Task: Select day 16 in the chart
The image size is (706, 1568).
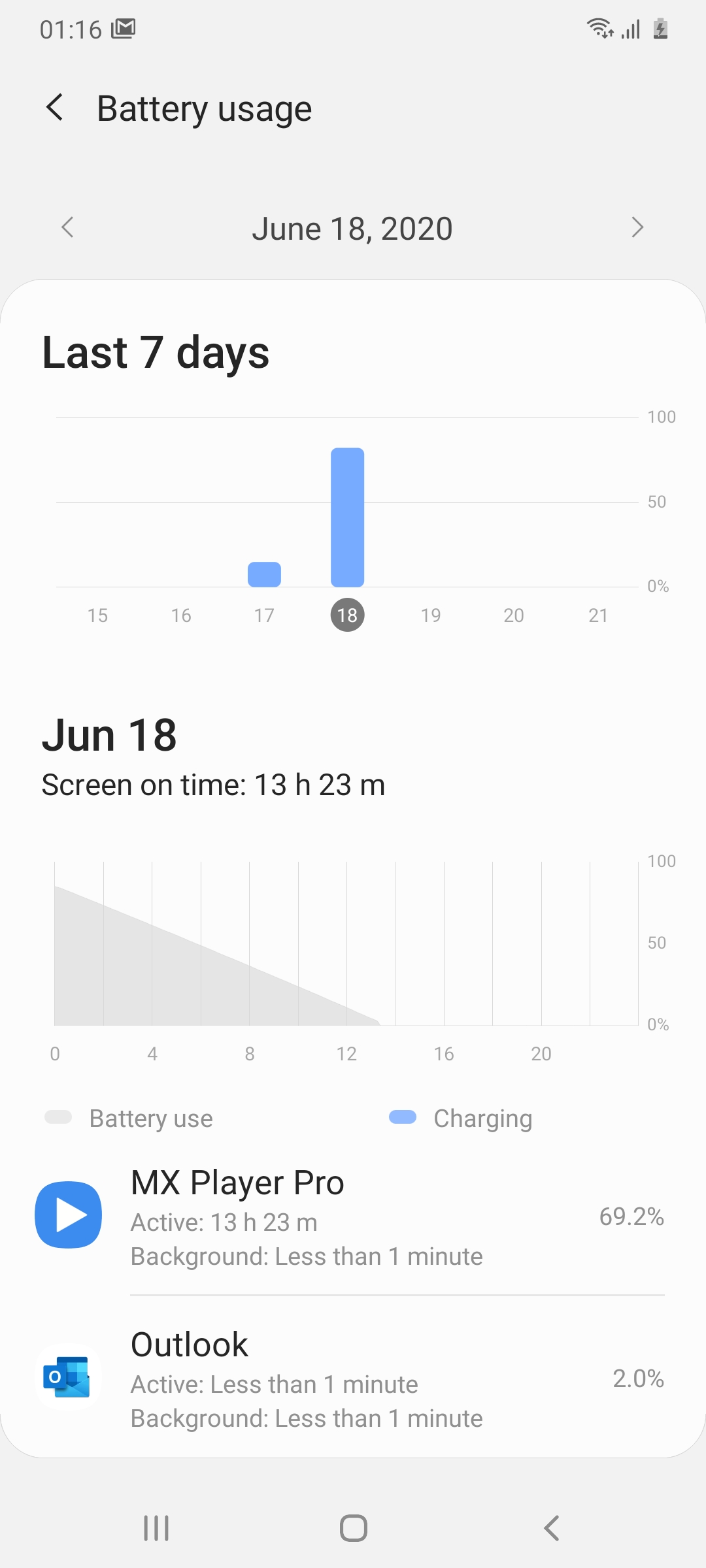Action: 181,615
